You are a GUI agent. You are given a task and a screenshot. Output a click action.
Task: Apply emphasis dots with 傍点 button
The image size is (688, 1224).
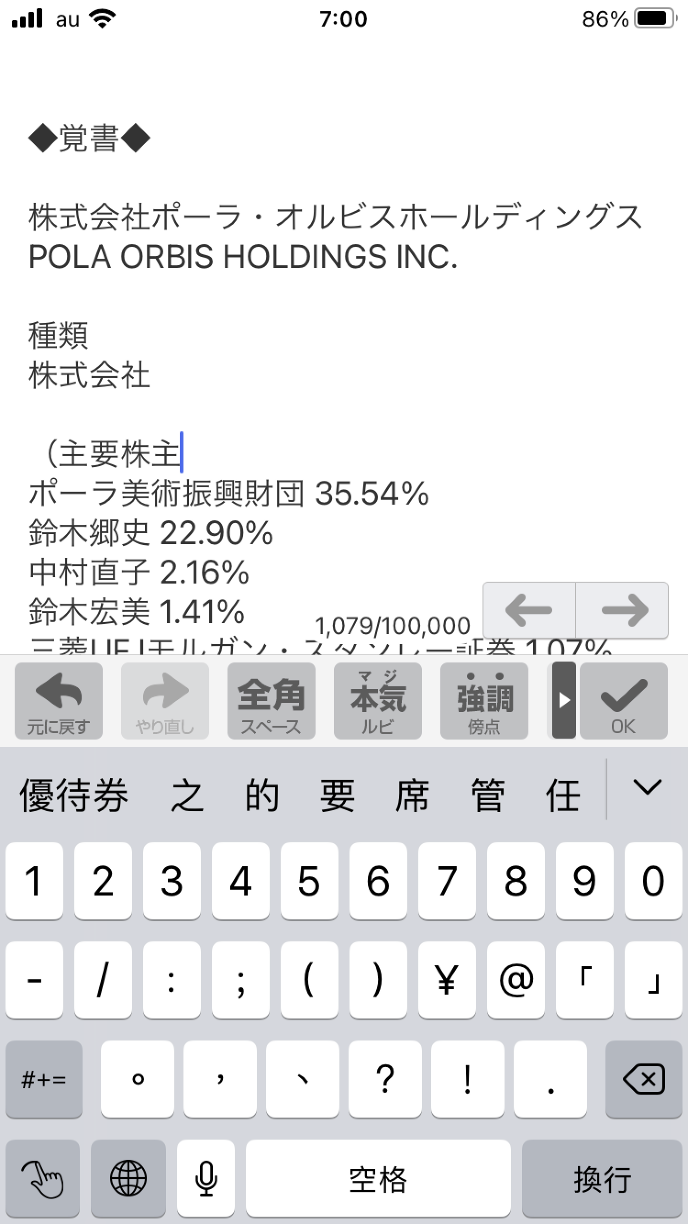484,700
